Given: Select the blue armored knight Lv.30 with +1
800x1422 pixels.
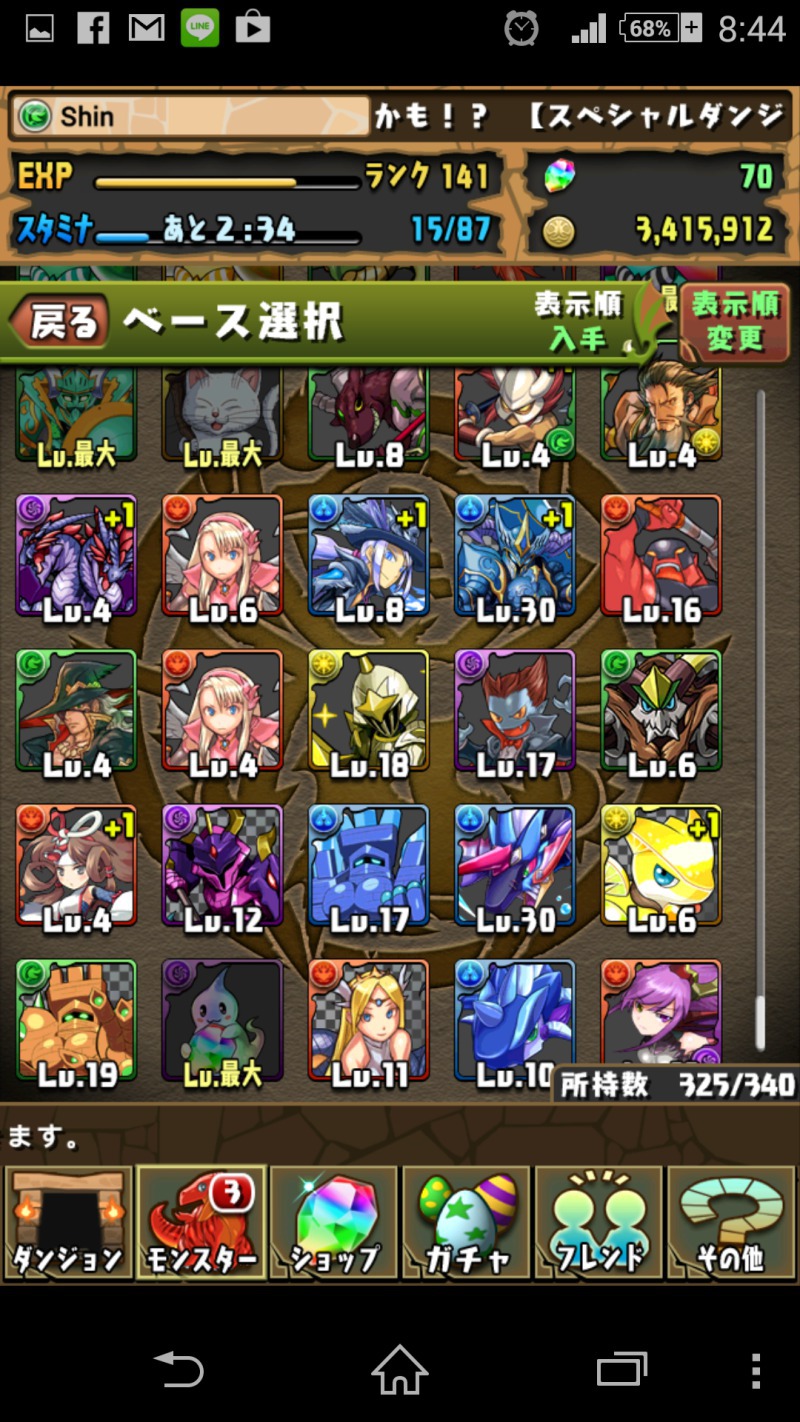Looking at the screenshot, I should [515, 555].
